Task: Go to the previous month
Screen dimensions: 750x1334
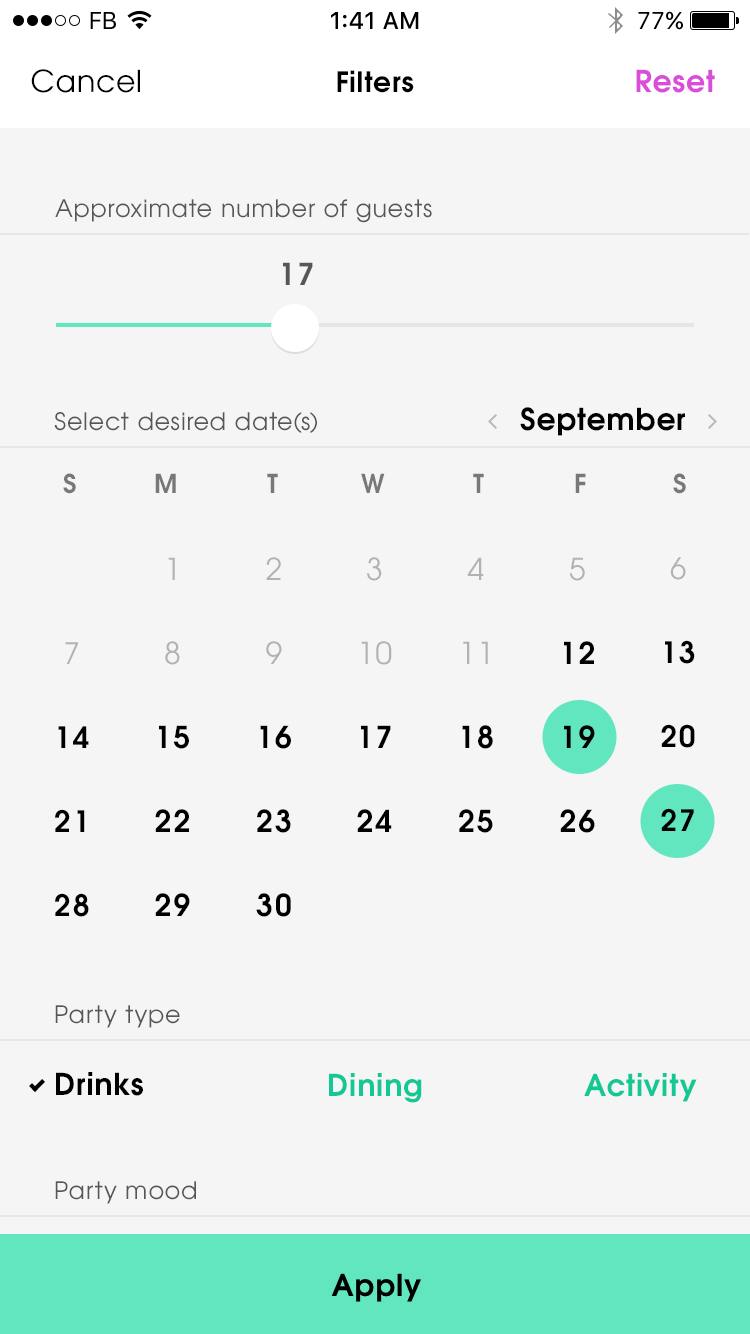Action: point(492,421)
